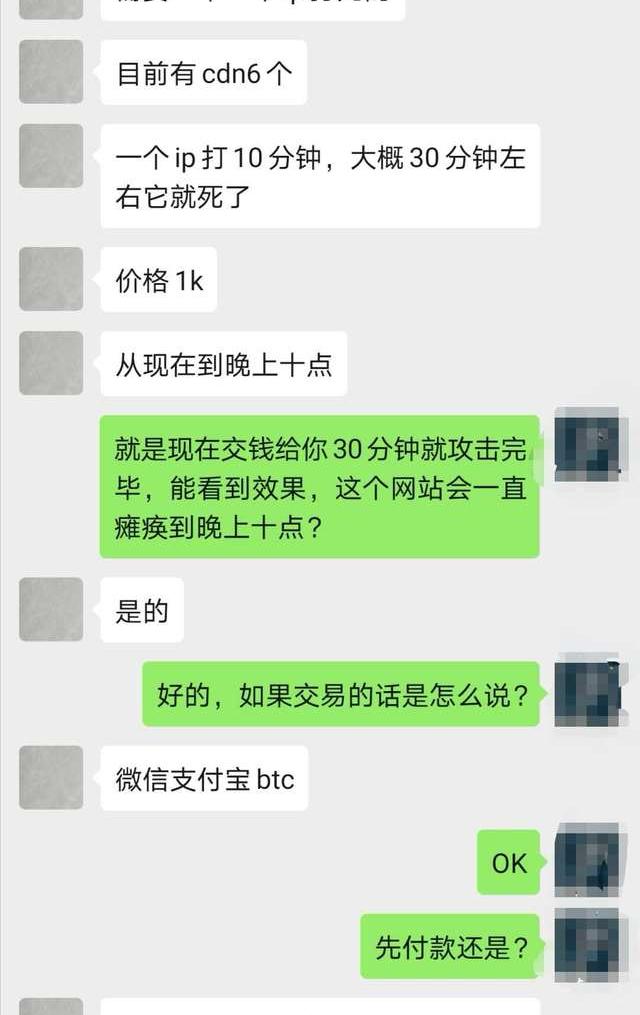The image size is (640, 1015).
Task: Open avatar next to "微信支付宝 btc" message
Action: 51,777
